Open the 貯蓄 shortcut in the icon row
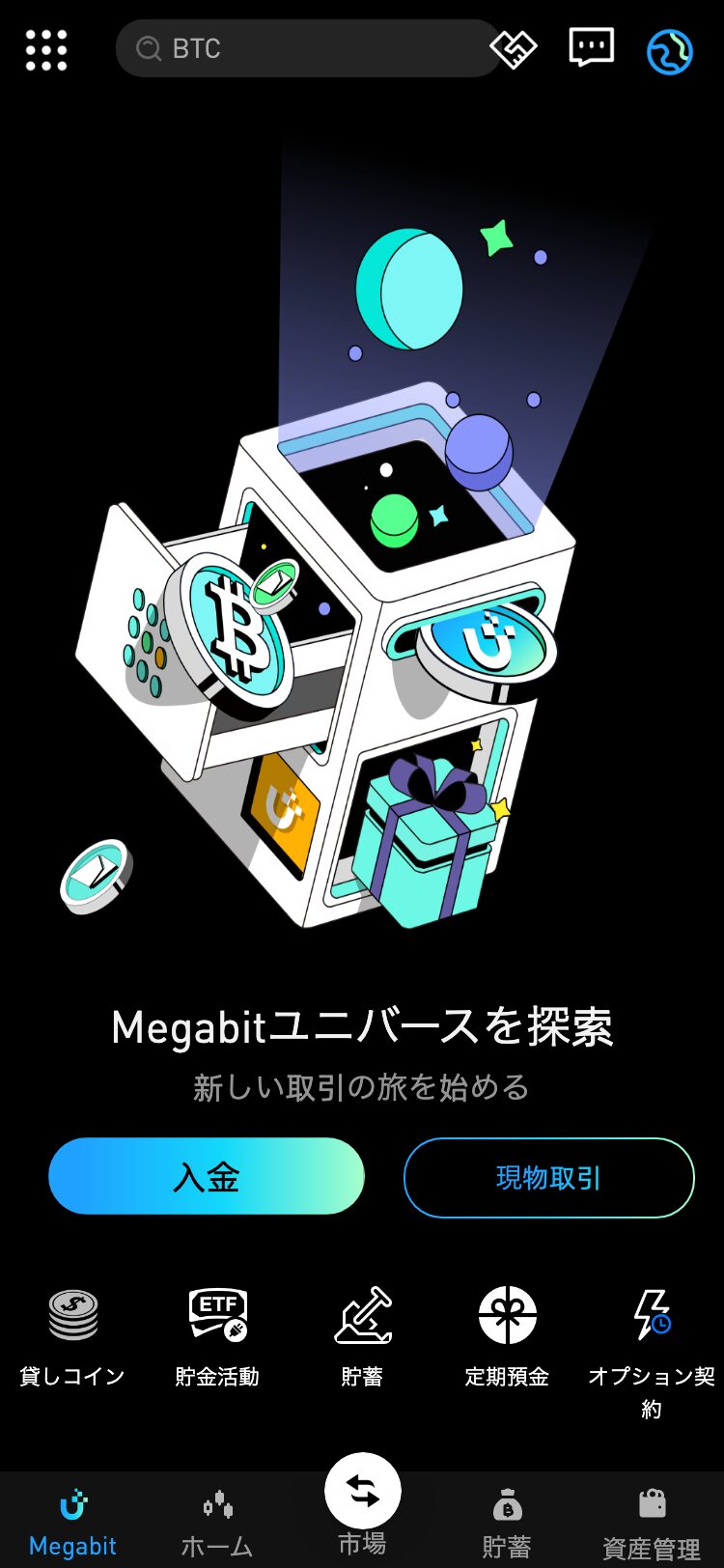 [362, 1338]
